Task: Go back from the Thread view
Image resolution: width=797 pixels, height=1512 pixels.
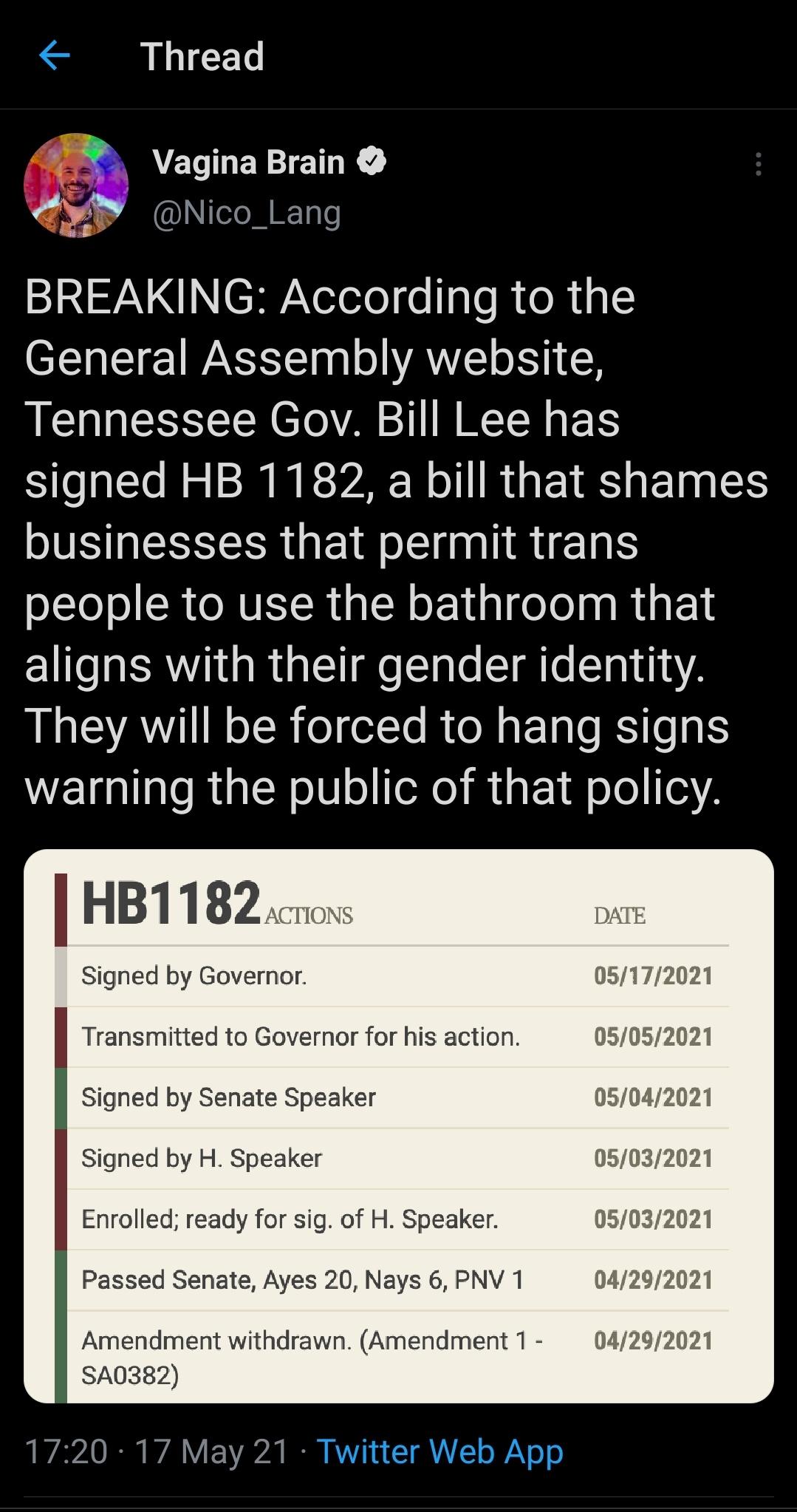Action: 54,55
